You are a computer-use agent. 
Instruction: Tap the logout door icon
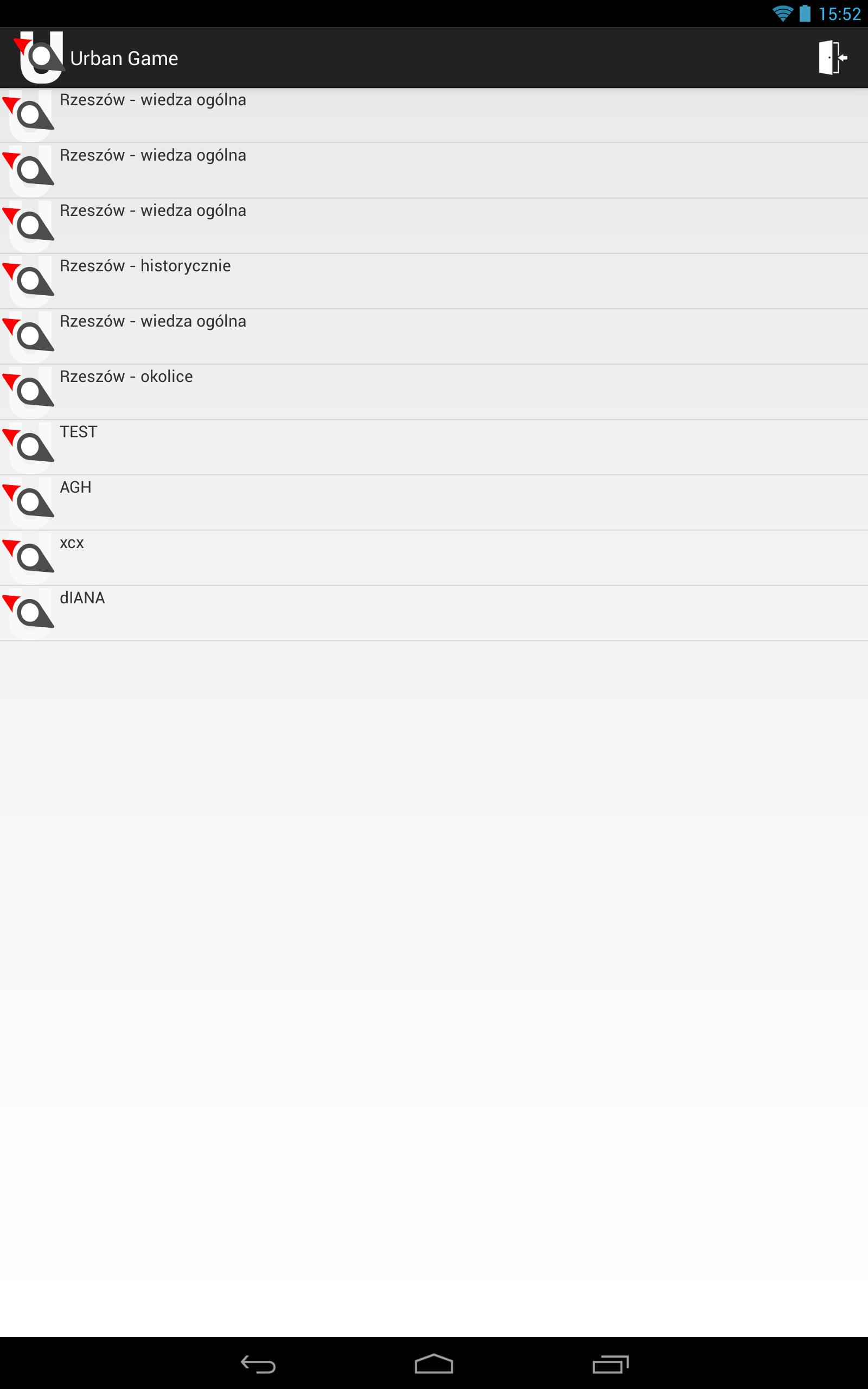pyautogui.click(x=832, y=58)
